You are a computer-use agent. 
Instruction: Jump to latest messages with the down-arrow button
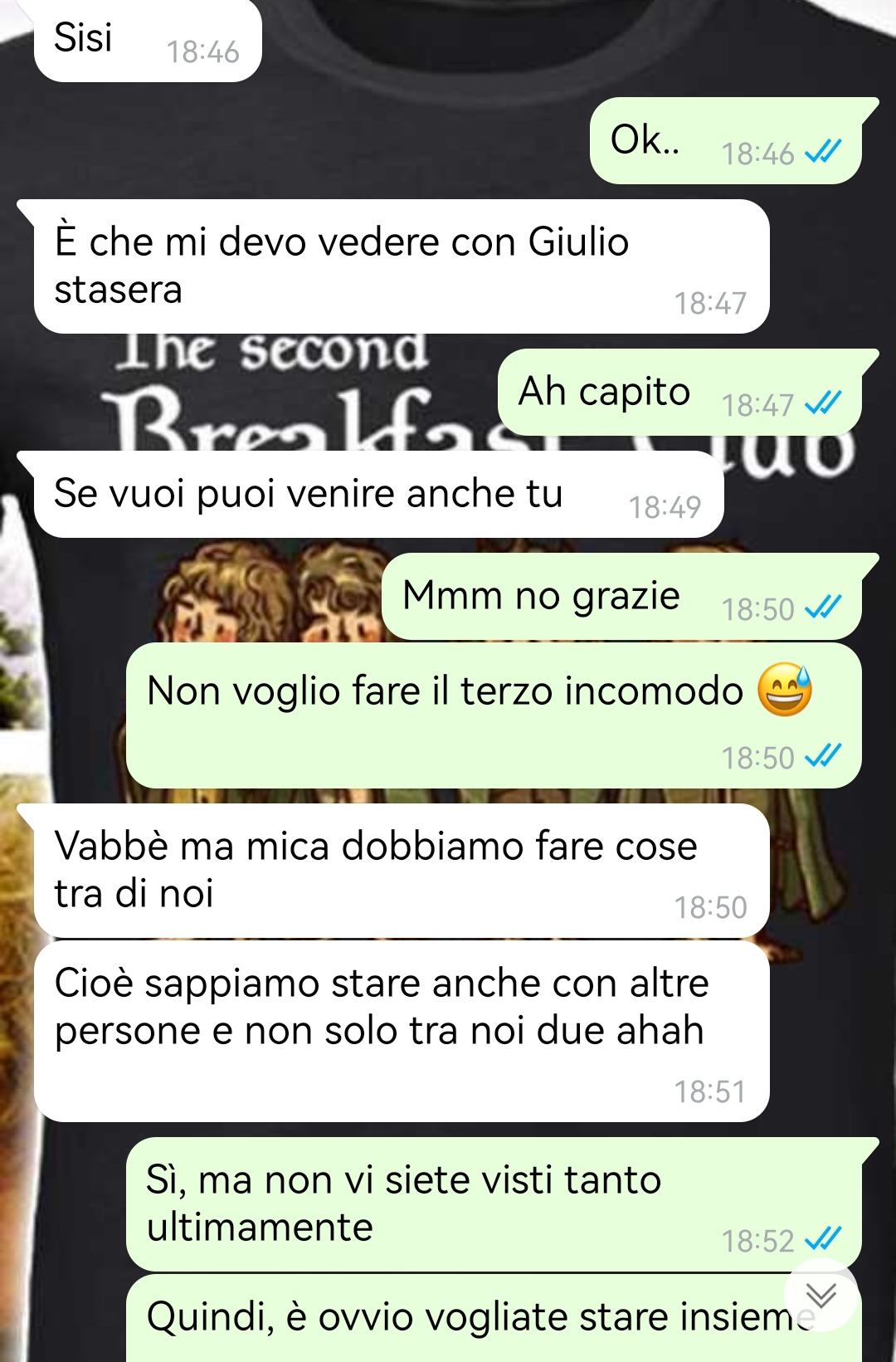(x=821, y=1296)
